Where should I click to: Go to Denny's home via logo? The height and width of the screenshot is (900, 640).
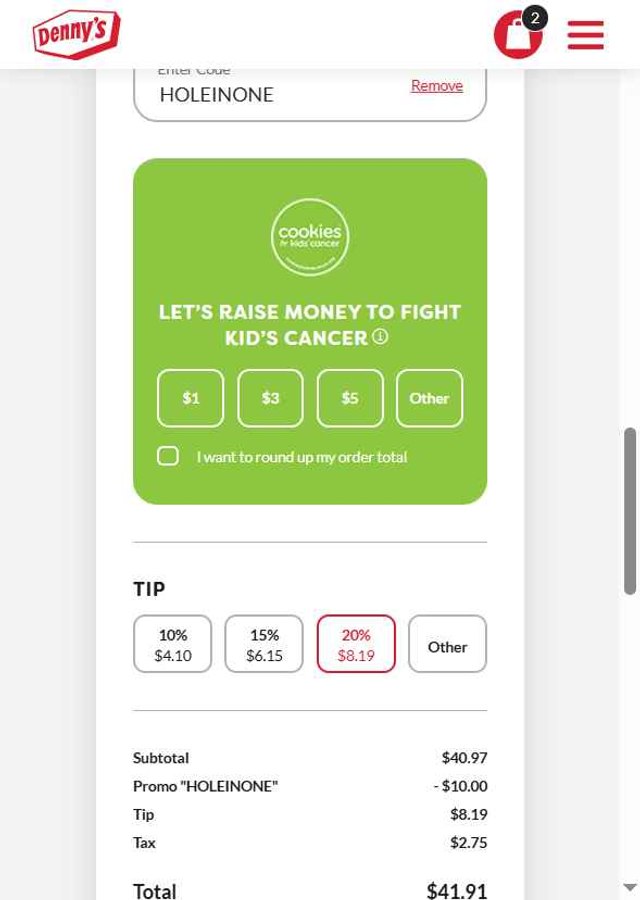coord(76,35)
